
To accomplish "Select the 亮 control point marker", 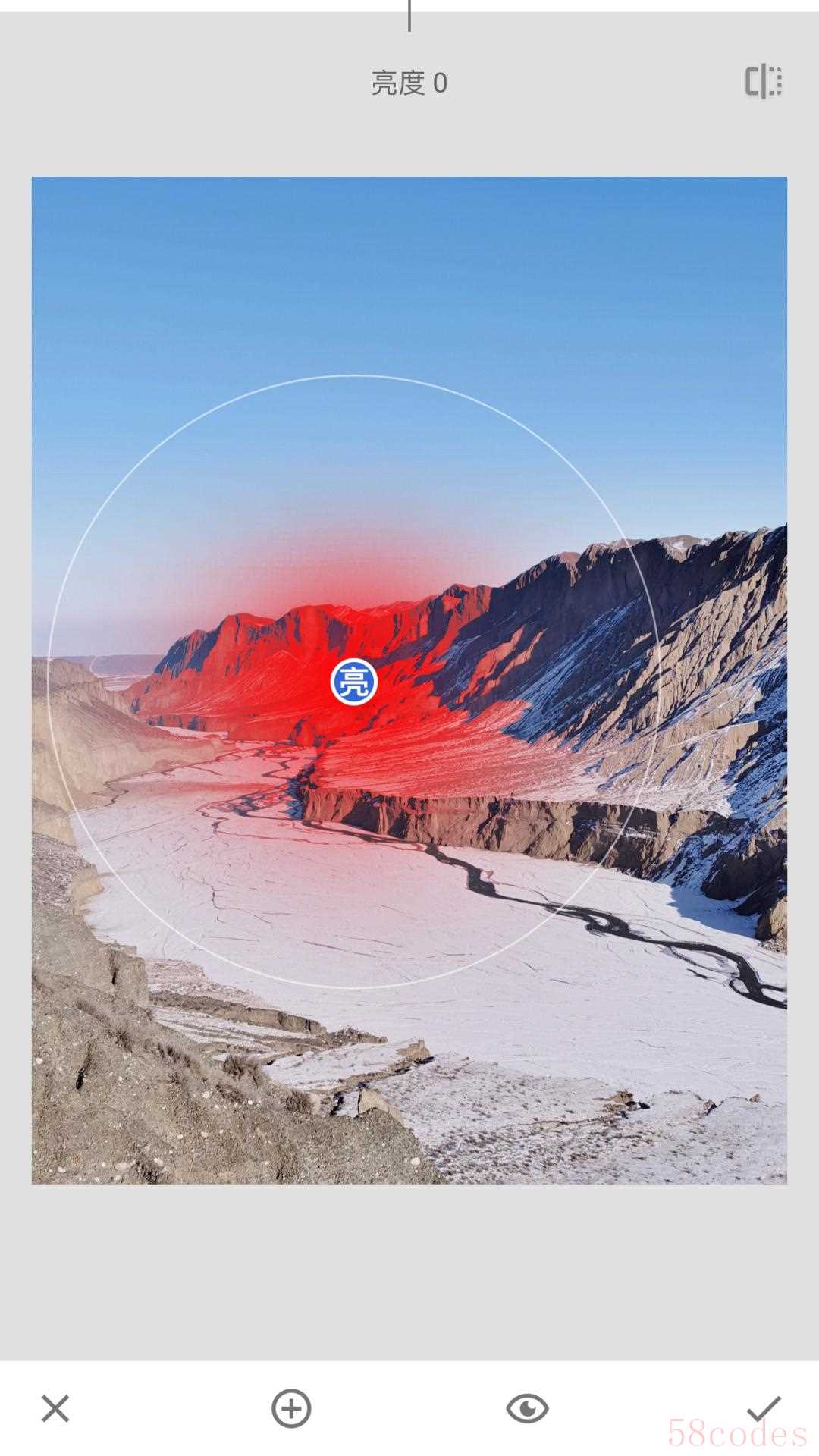I will [x=354, y=682].
